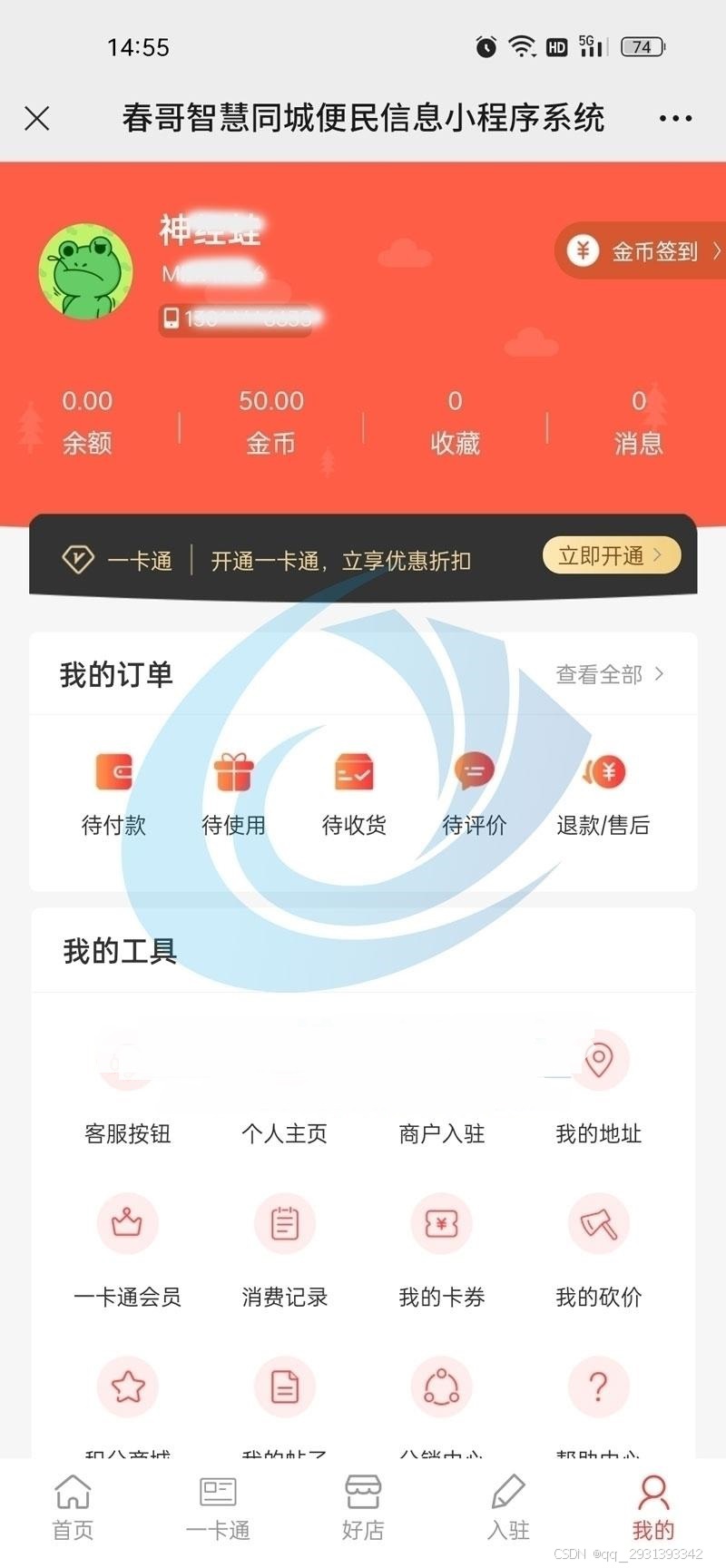Open 我的砍价 bargain tool
Screen dimensions: 726x1568
tap(598, 1249)
